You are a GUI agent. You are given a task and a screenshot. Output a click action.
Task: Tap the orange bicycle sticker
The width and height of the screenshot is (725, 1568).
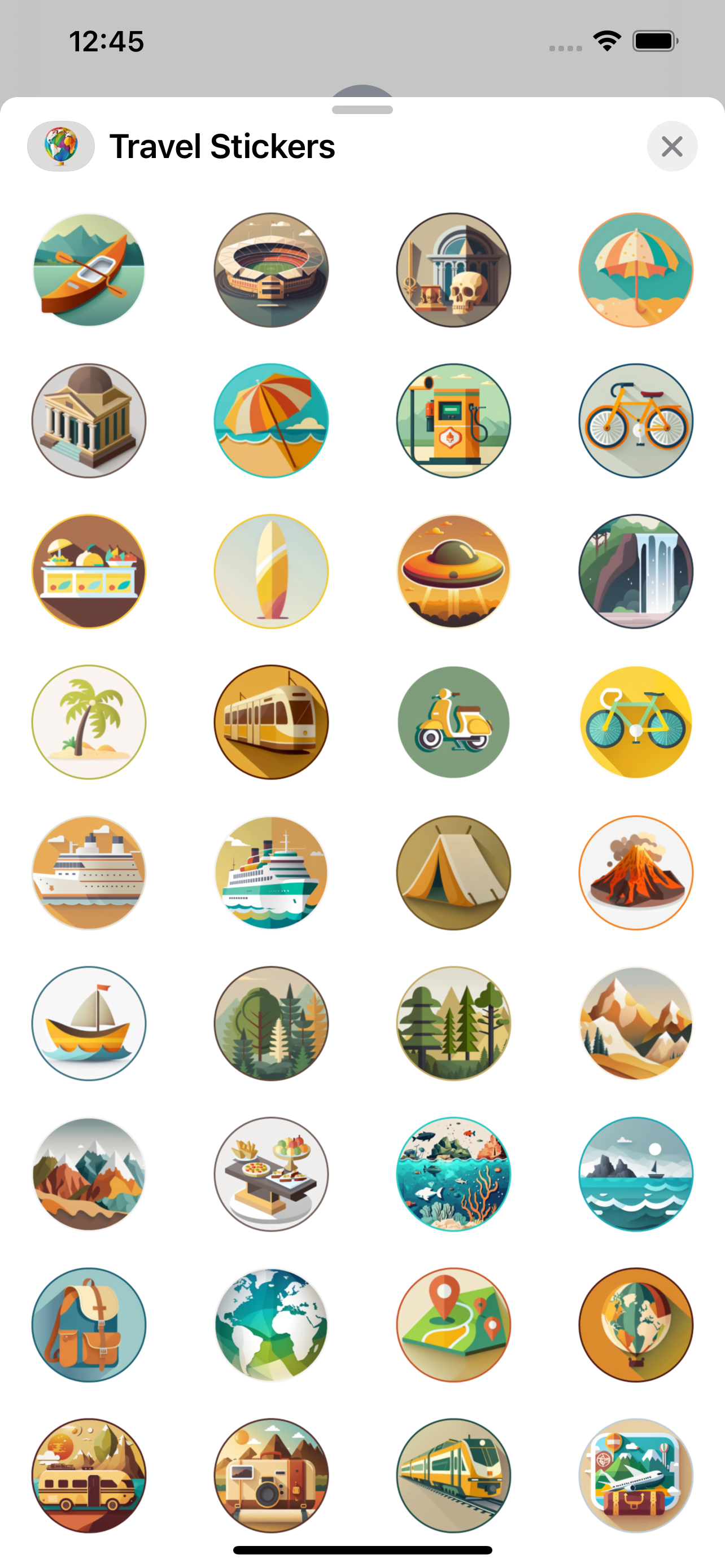pyautogui.click(x=636, y=421)
